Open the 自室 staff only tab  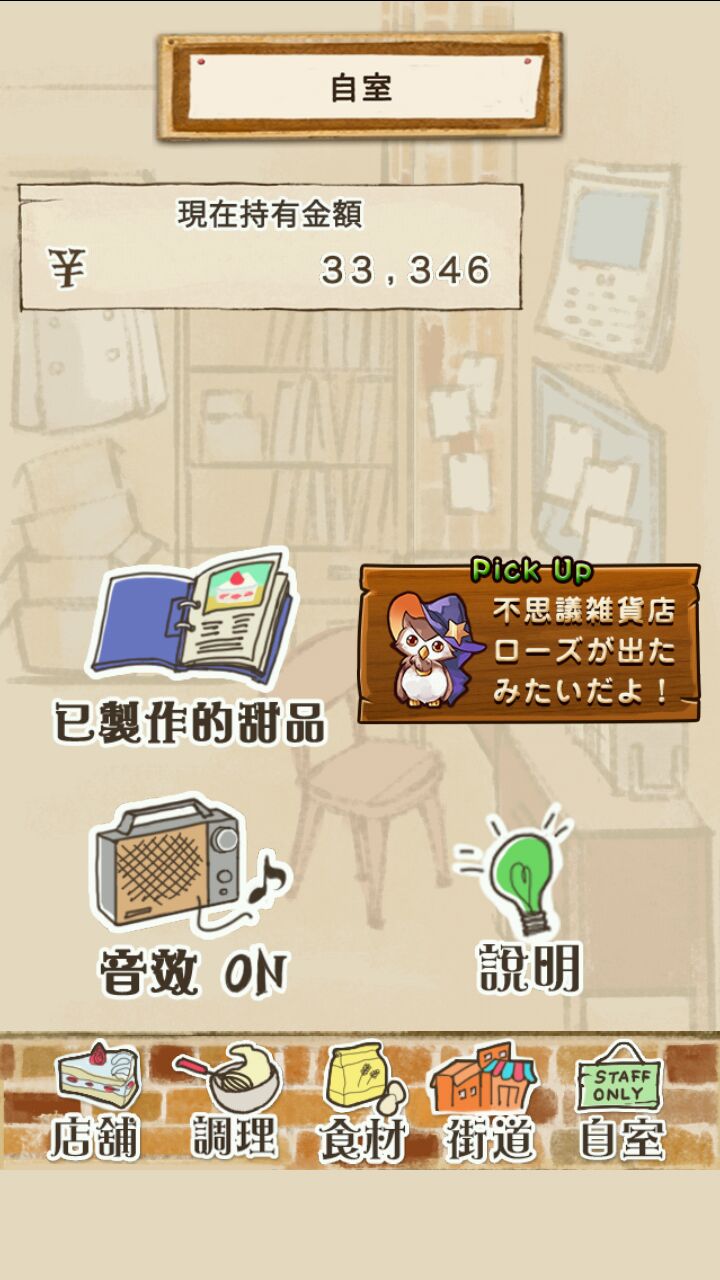click(621, 1100)
